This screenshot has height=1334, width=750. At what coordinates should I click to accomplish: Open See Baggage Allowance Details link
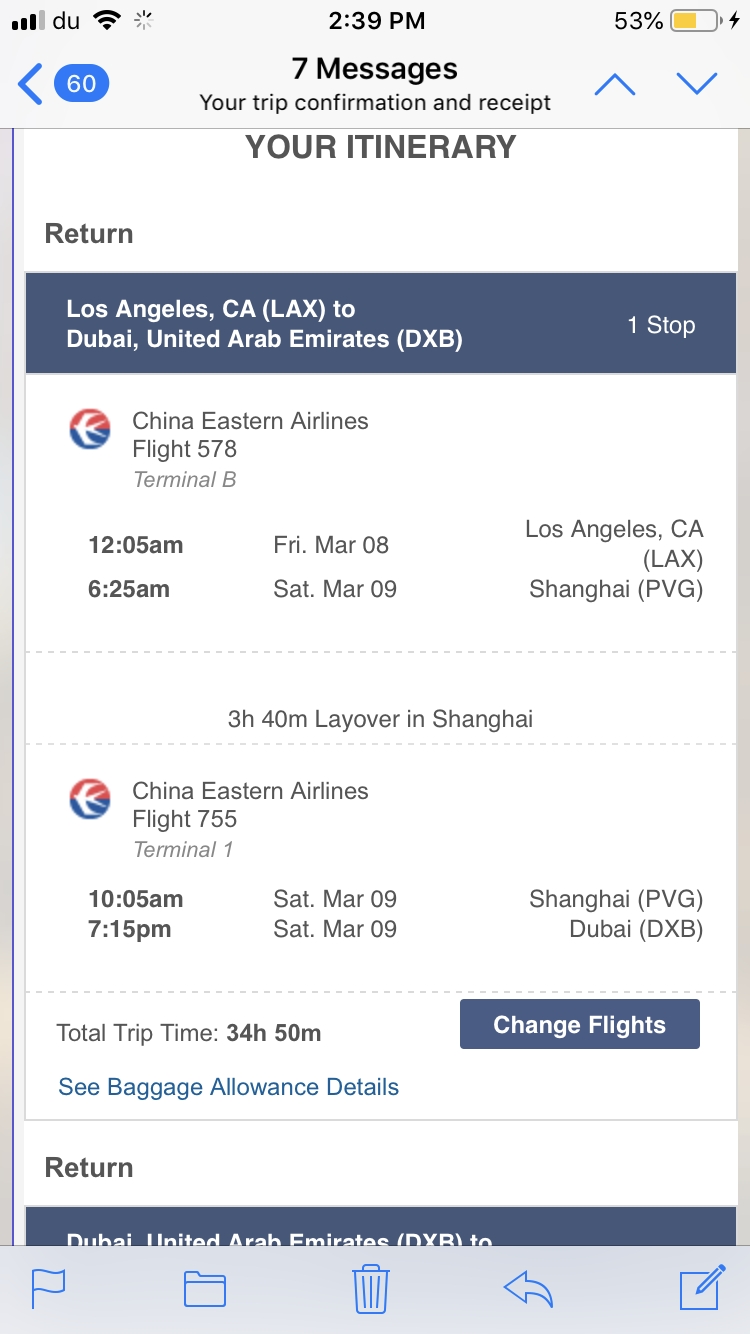point(227,1086)
